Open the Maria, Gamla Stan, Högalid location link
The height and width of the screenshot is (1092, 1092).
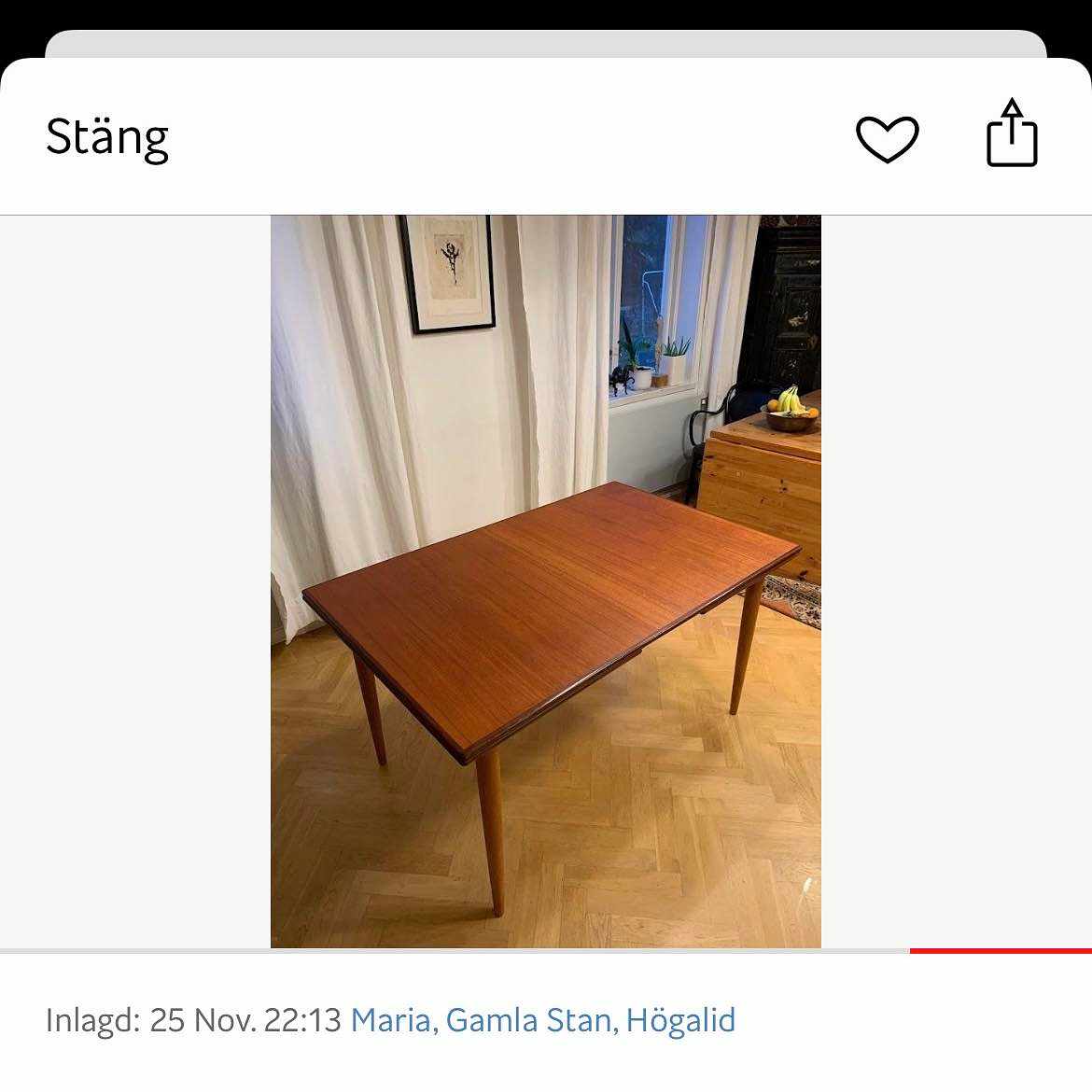point(542,1020)
